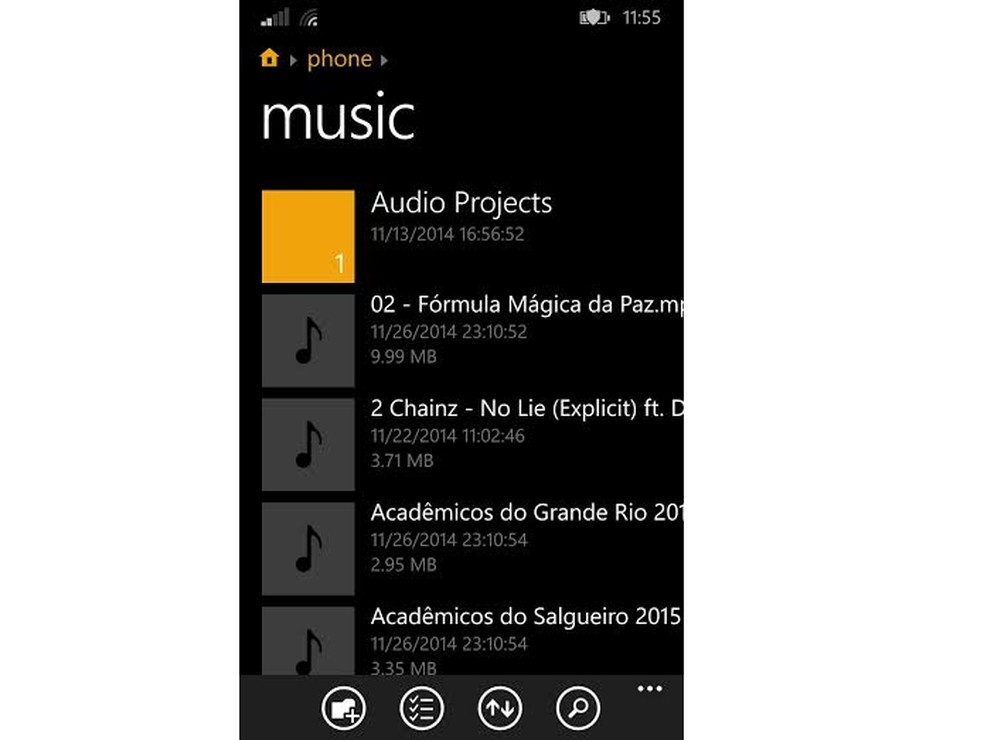Open the Audio Projects folder
984x740 pixels.
click(460, 203)
